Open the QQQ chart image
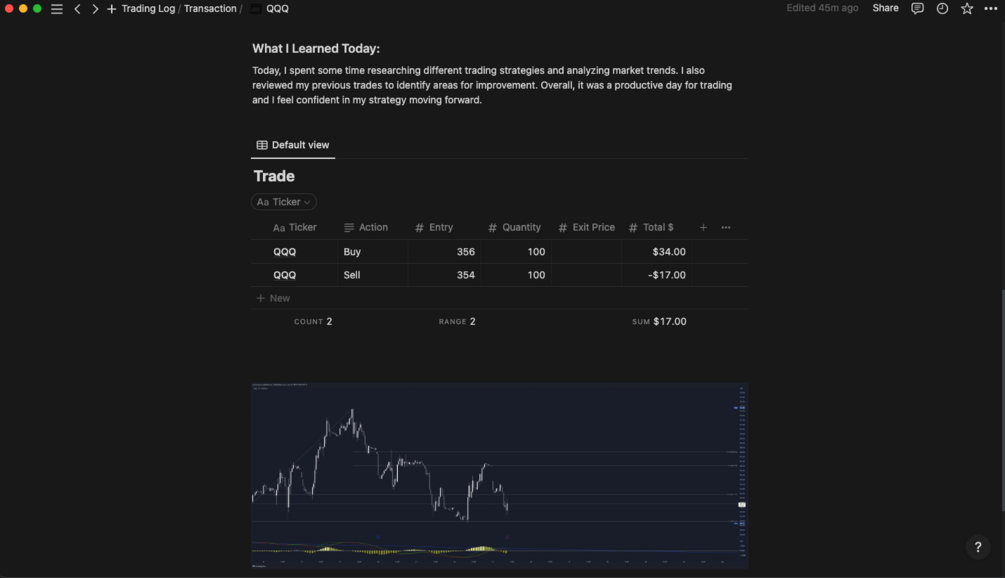Image resolution: width=1005 pixels, height=578 pixels. tap(499, 475)
